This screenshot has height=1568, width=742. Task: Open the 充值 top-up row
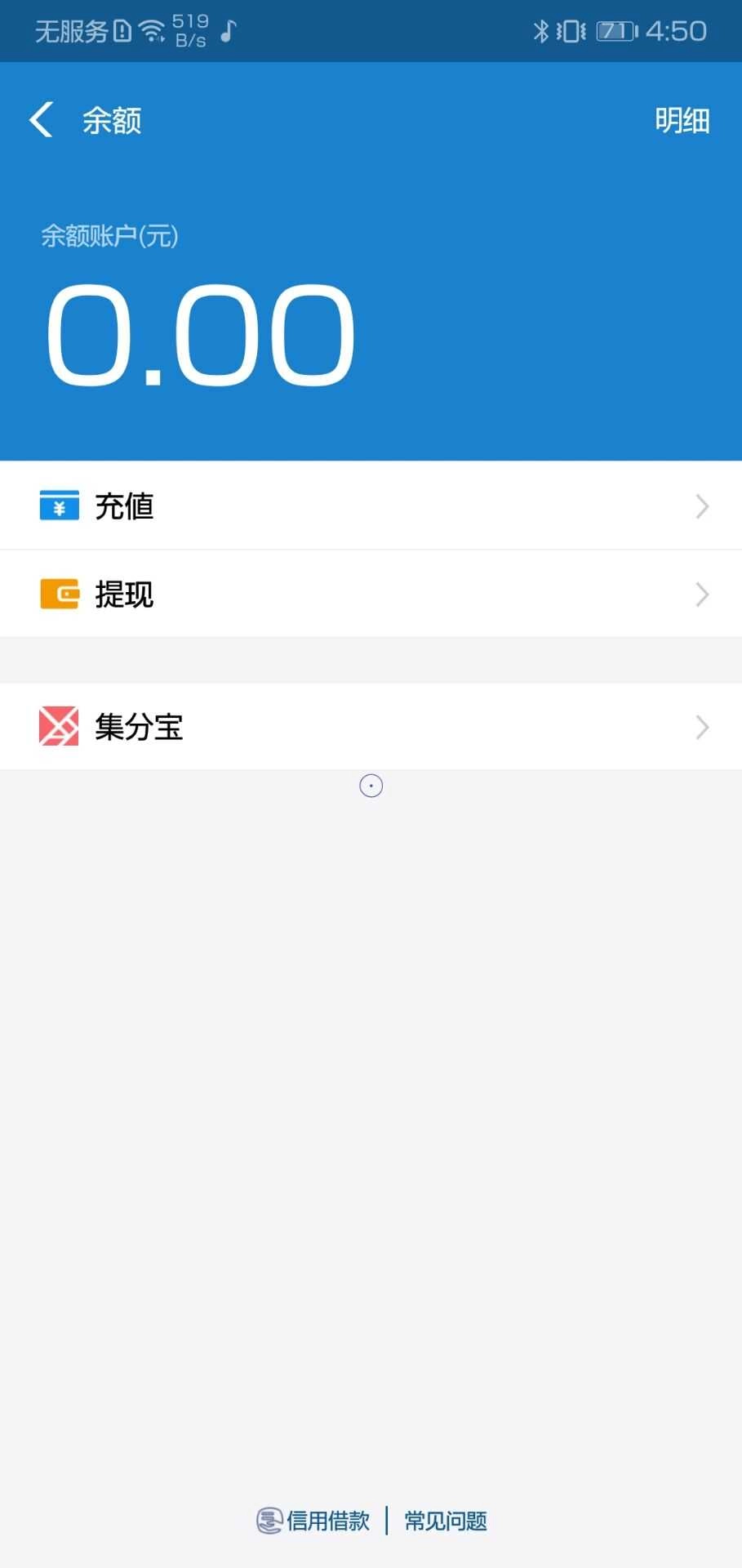pyautogui.click(x=371, y=506)
